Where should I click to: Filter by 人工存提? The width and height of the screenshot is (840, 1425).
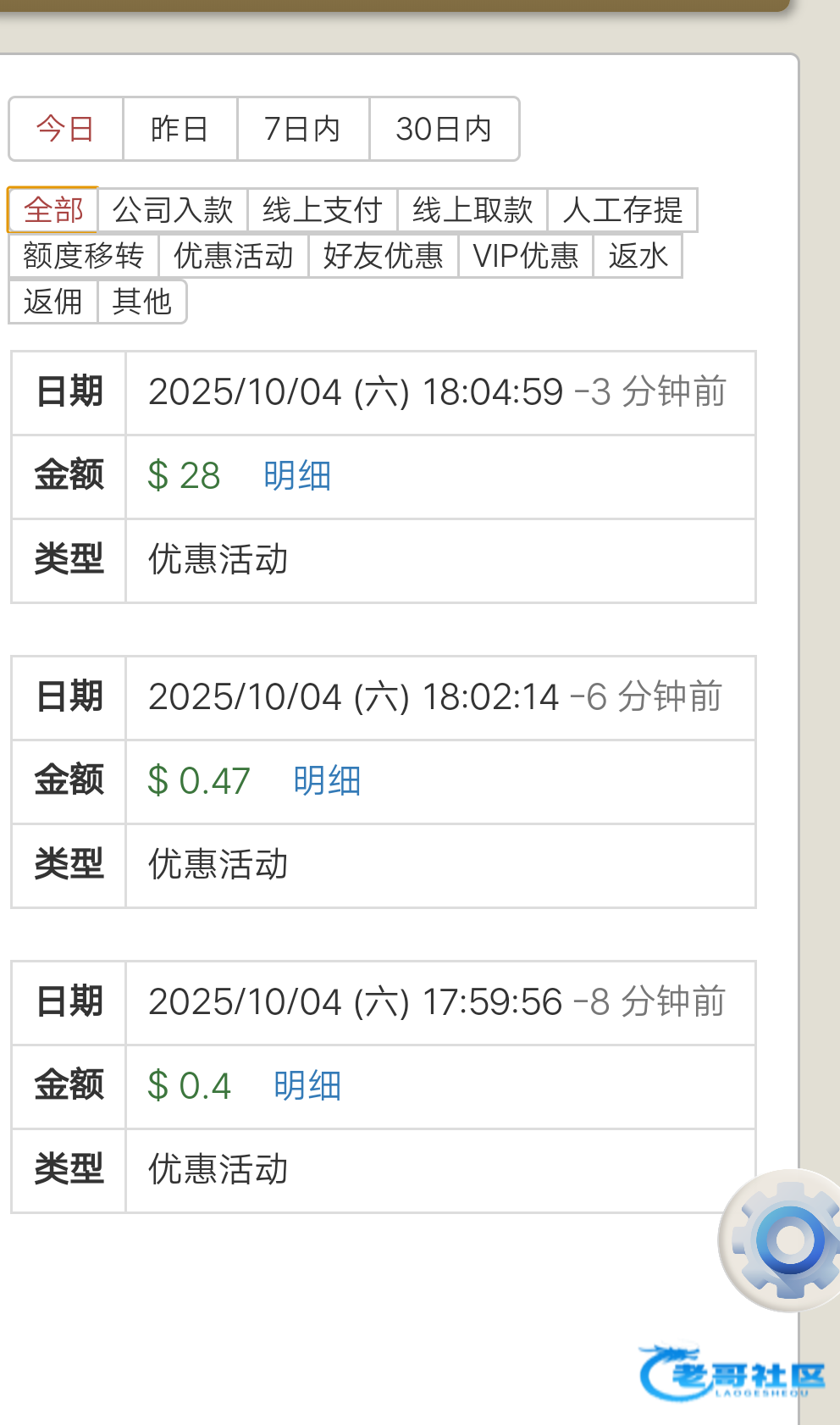[622, 209]
